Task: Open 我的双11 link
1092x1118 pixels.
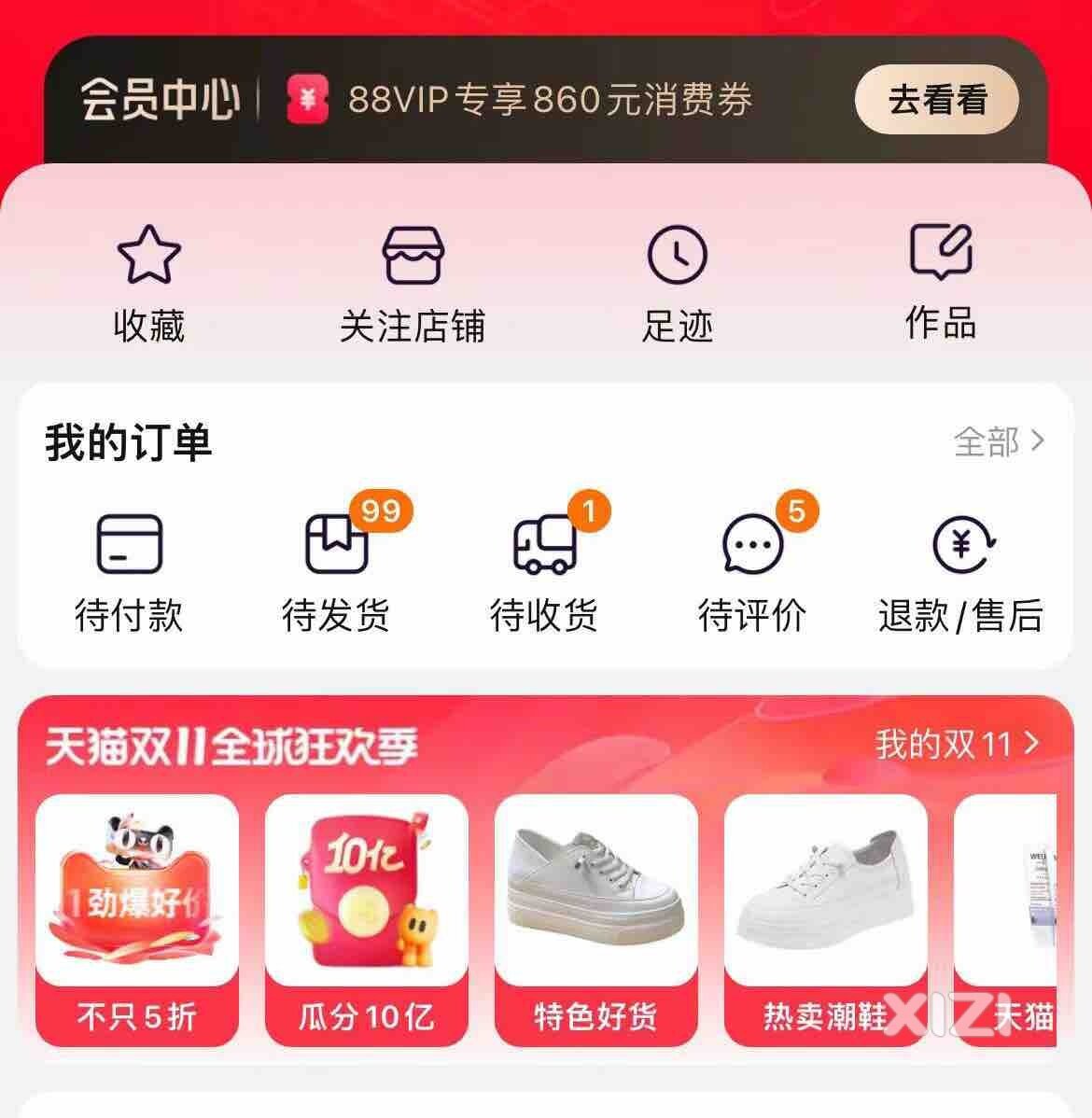Action: 956,744
